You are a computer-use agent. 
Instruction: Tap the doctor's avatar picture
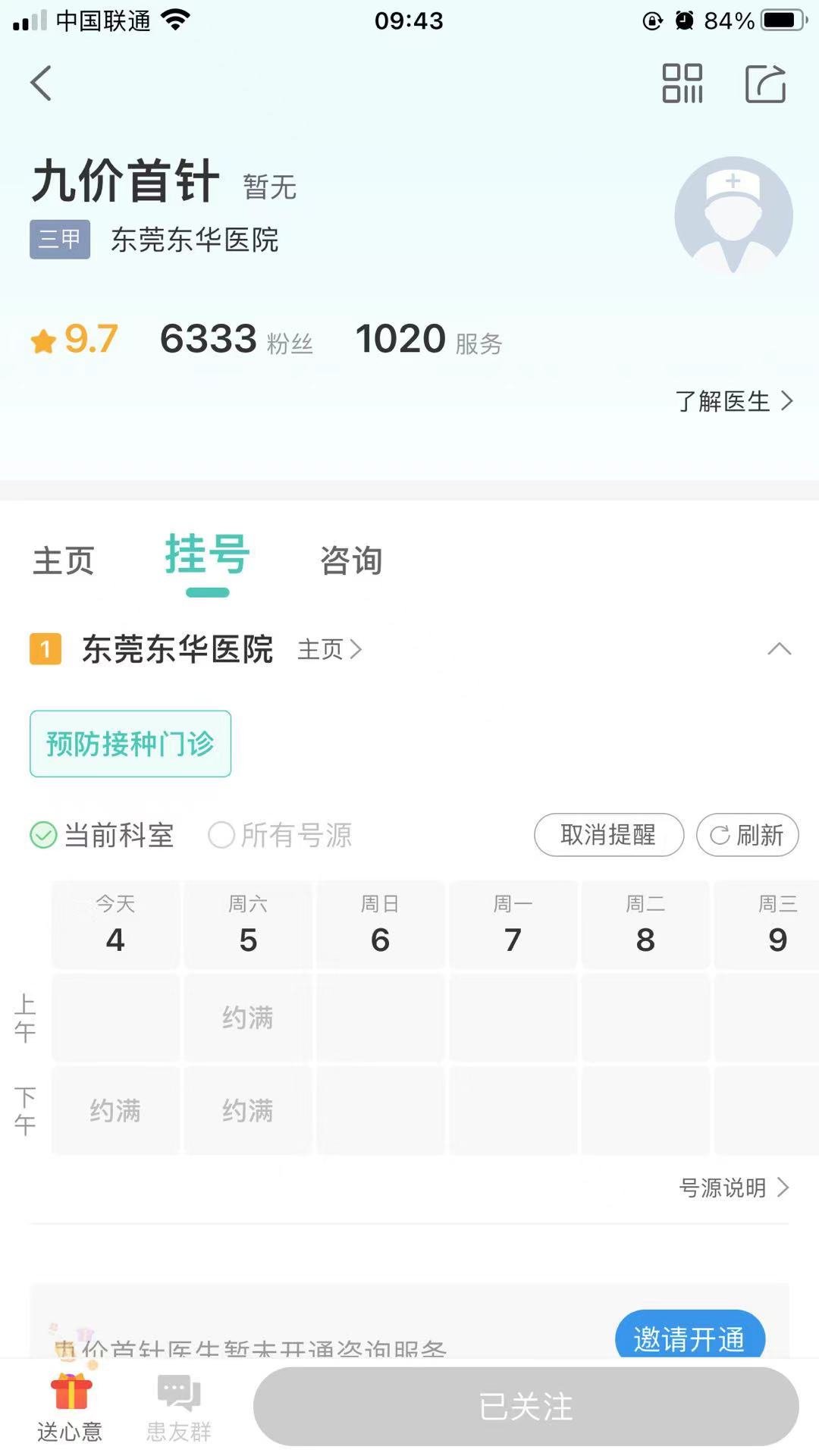[733, 215]
